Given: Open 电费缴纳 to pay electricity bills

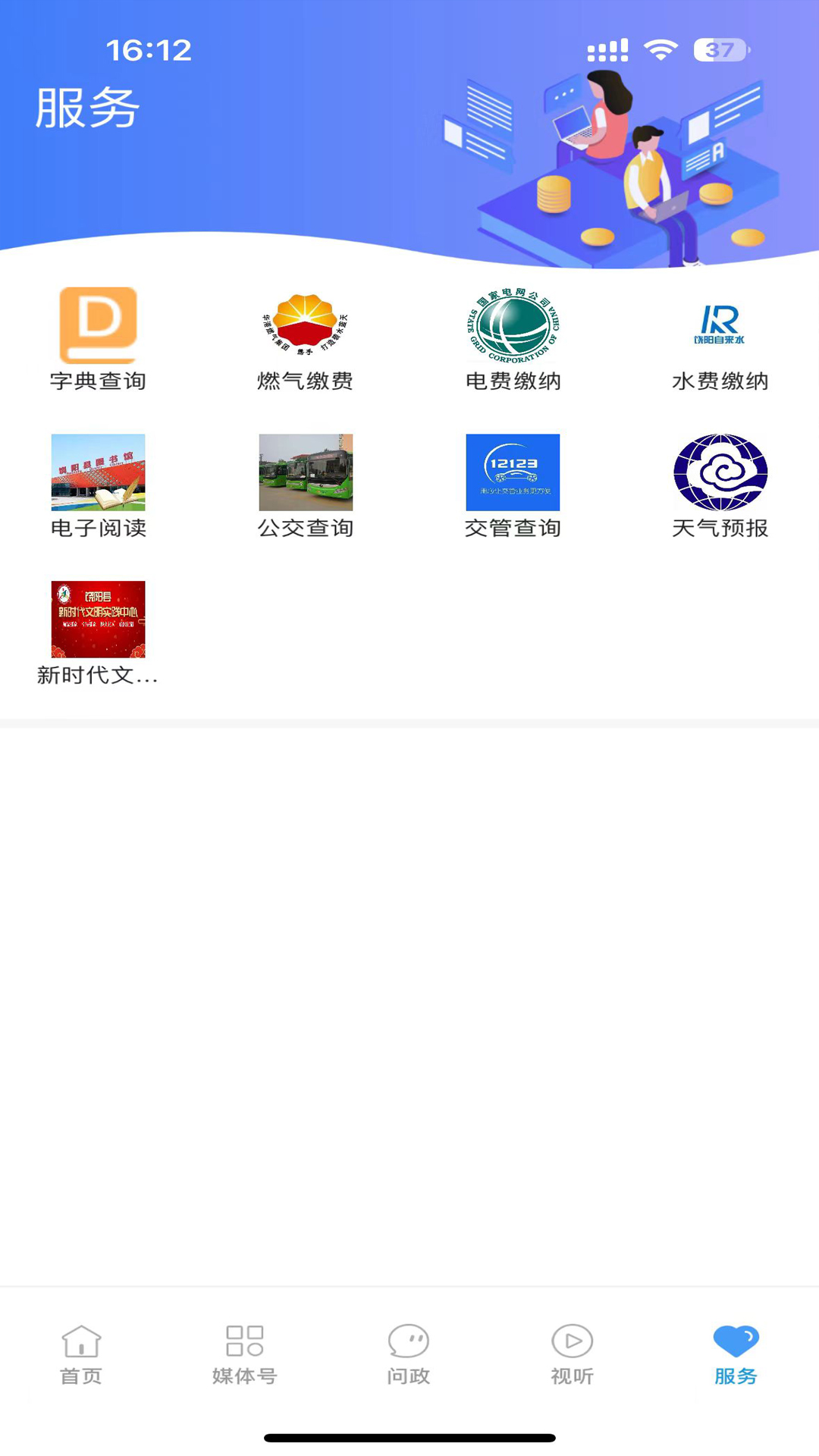Looking at the screenshot, I should click(513, 326).
